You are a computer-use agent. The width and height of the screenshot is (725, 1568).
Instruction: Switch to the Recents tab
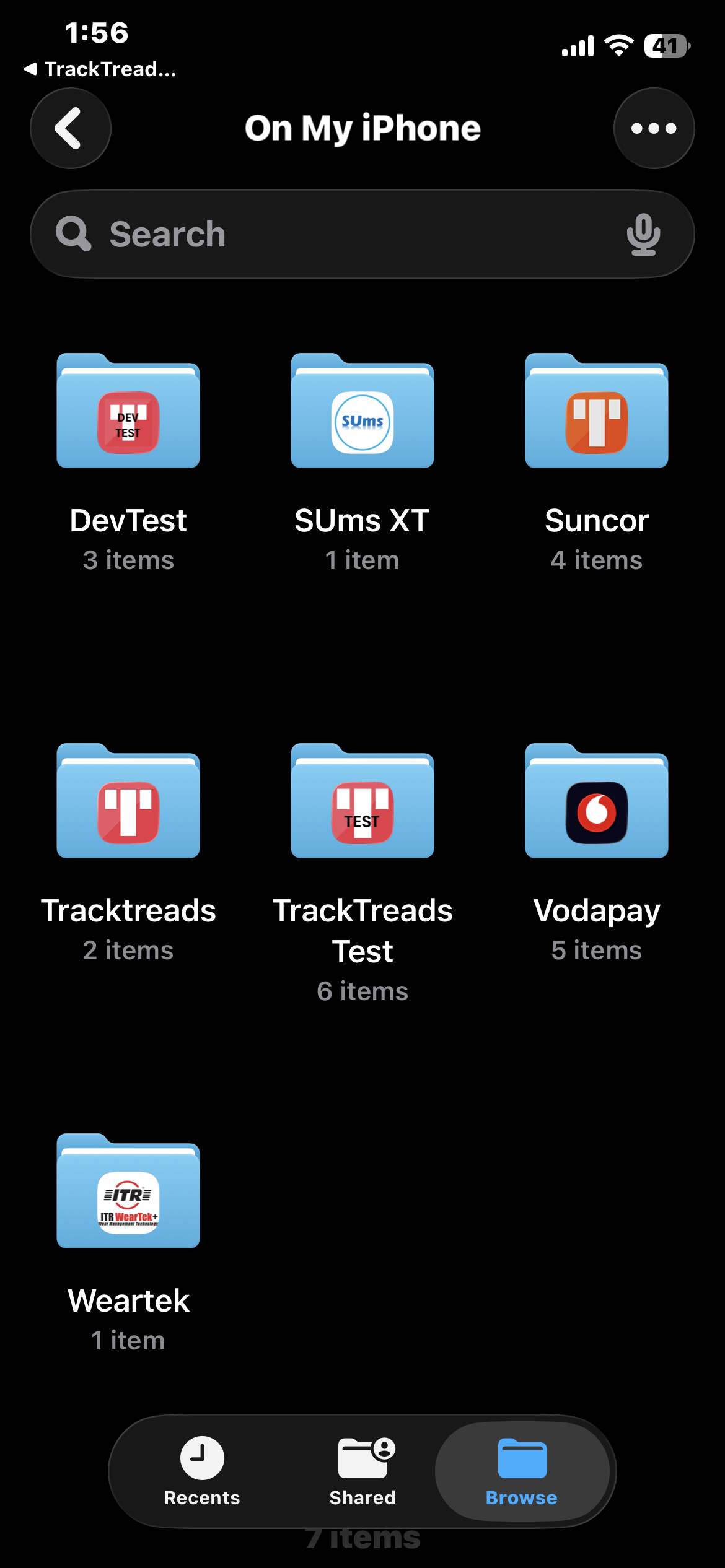(202, 1471)
